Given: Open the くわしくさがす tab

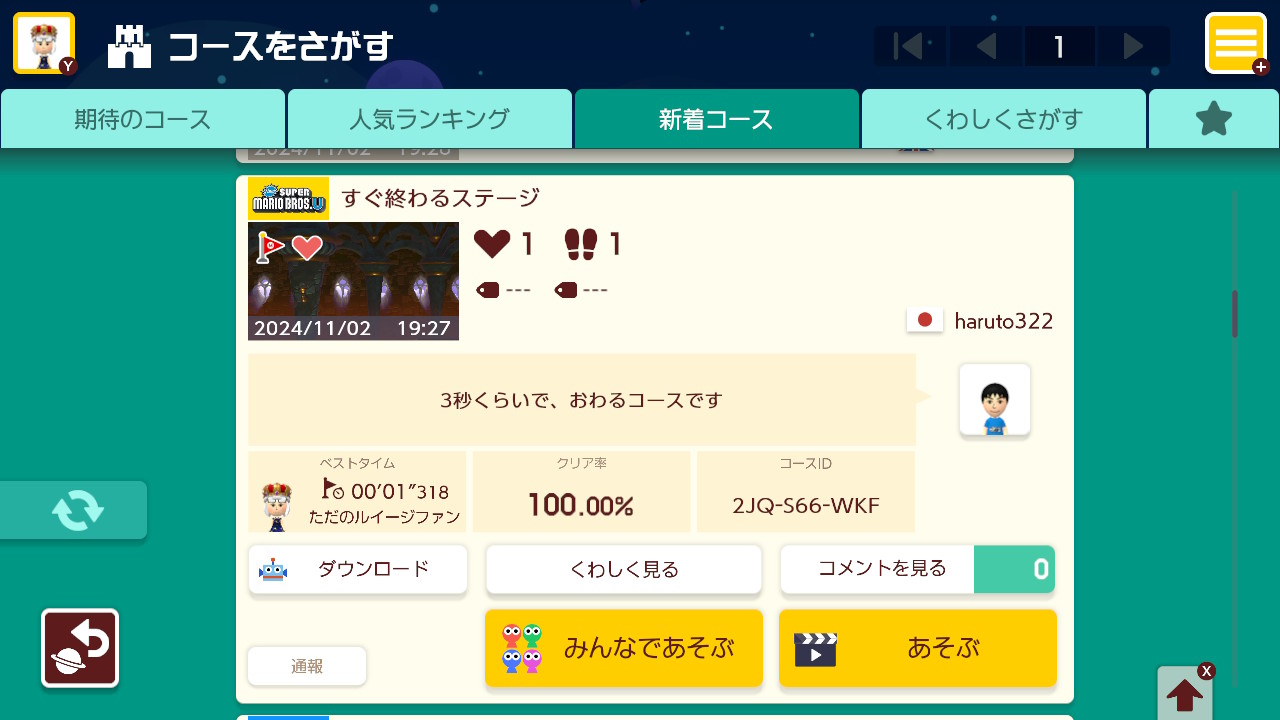Looking at the screenshot, I should click(1003, 119).
